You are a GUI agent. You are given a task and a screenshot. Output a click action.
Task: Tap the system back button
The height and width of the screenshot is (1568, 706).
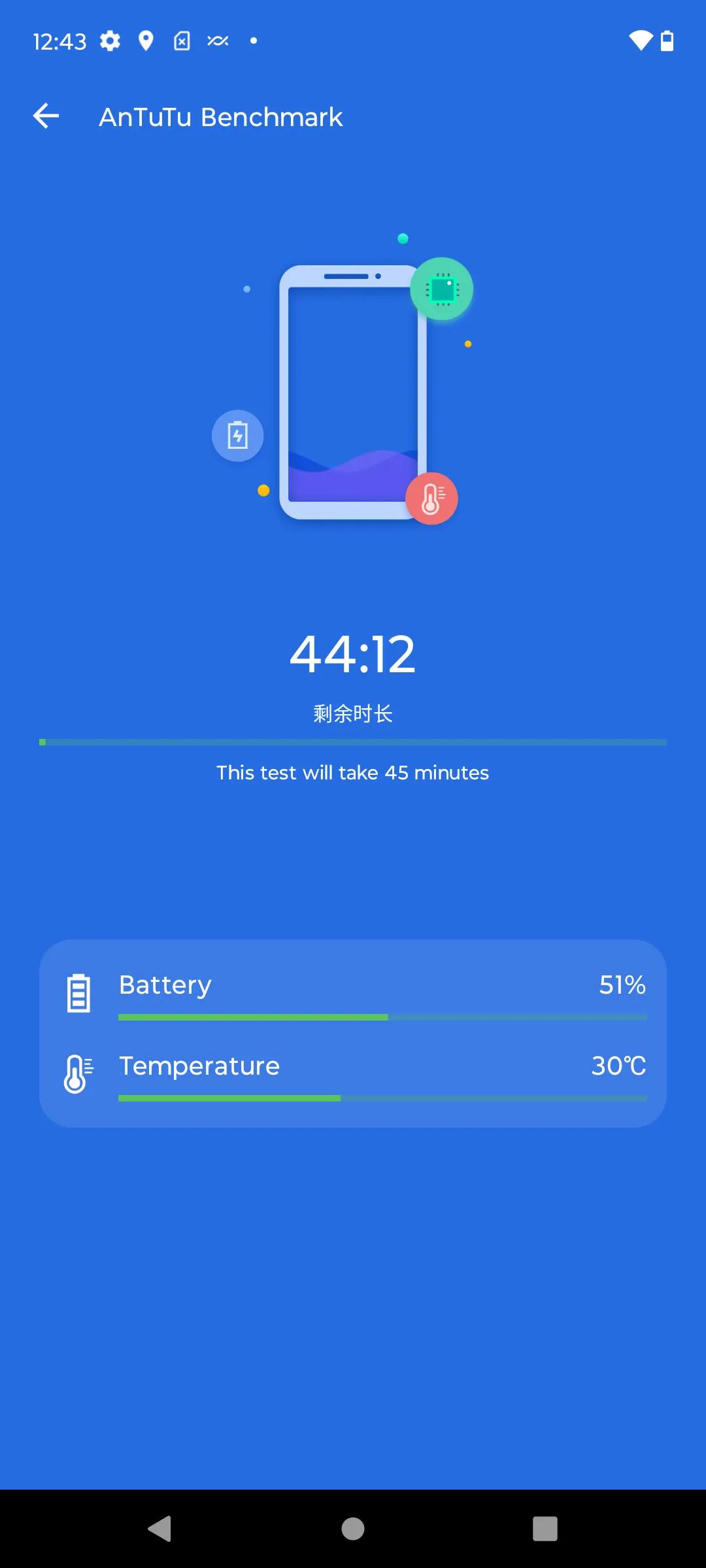pyautogui.click(x=160, y=1529)
